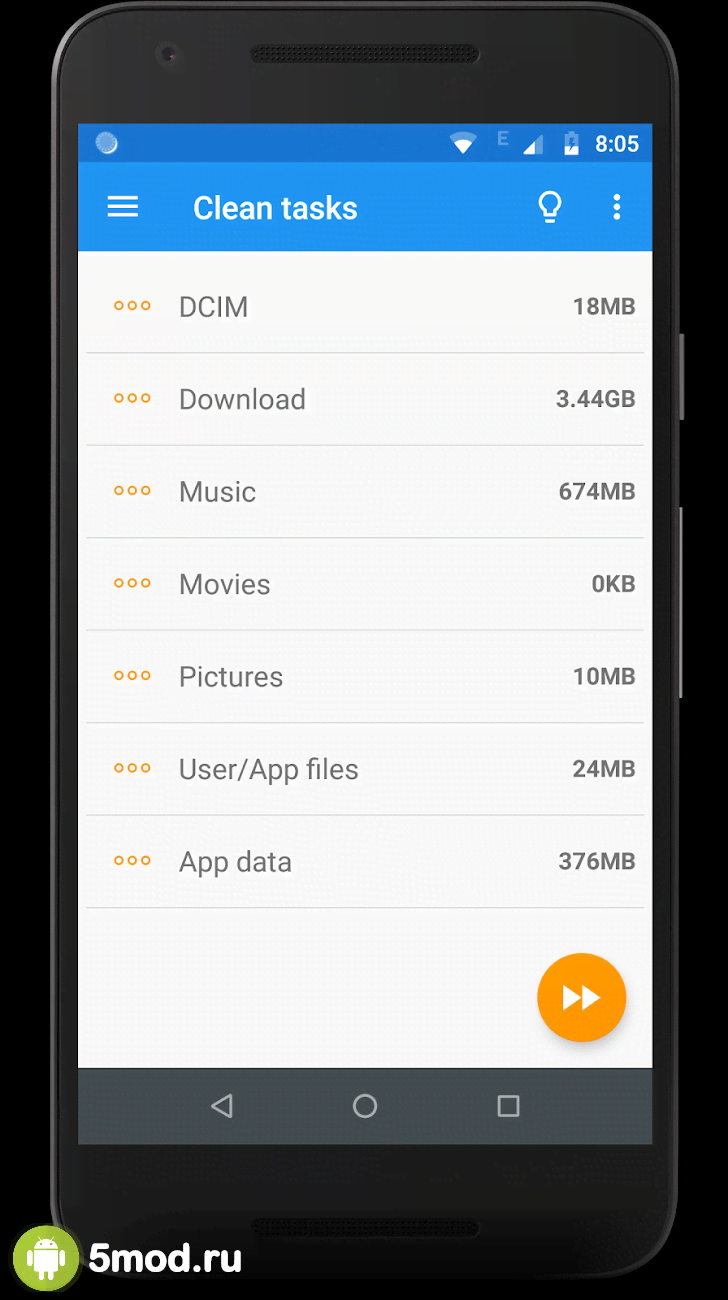Open the Music clean task

pos(365,492)
